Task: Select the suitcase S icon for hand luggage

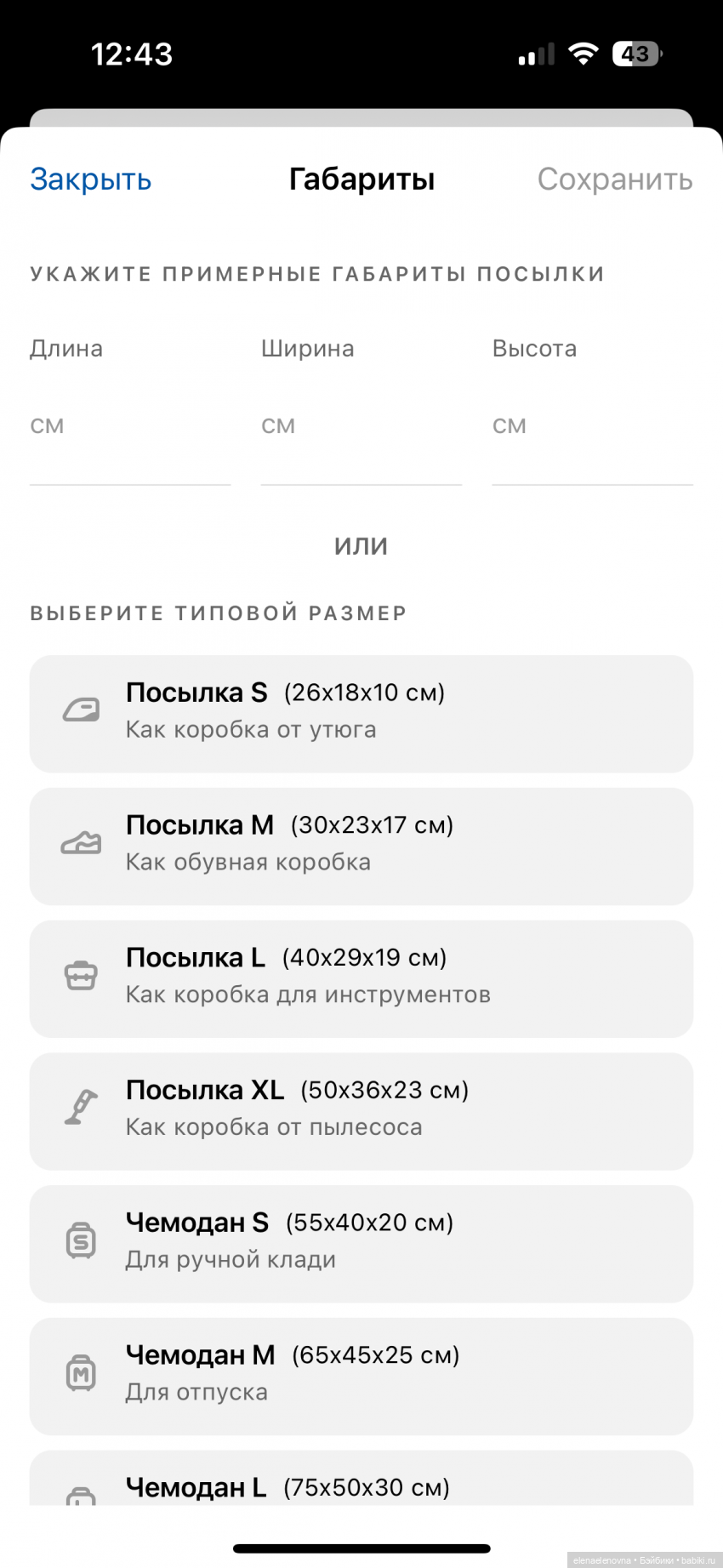Action: point(81,1240)
